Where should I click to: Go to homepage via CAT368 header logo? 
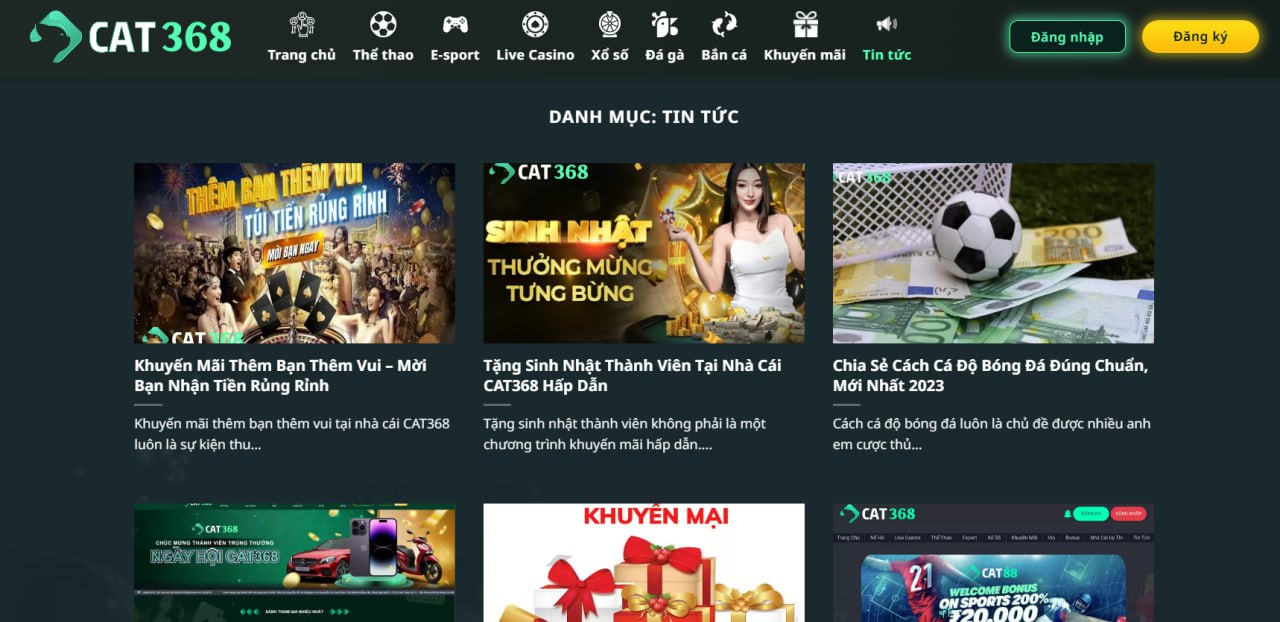(x=130, y=37)
